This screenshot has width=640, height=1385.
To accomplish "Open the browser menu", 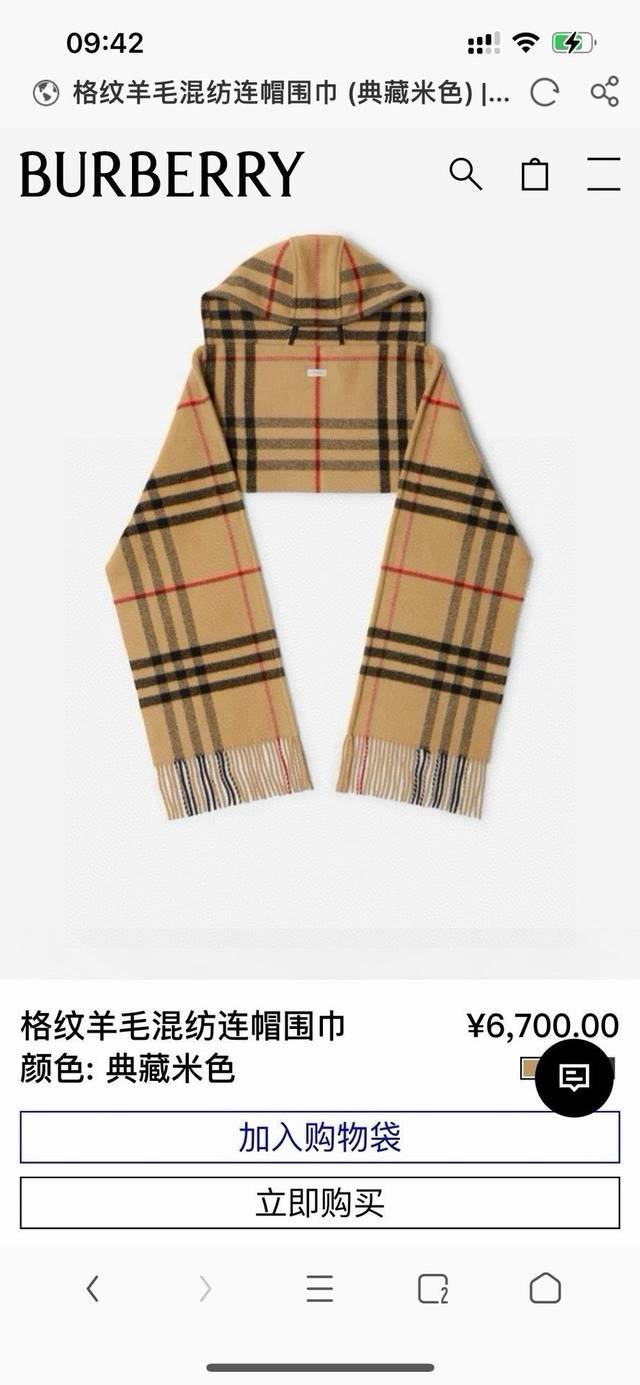I will (x=320, y=1288).
